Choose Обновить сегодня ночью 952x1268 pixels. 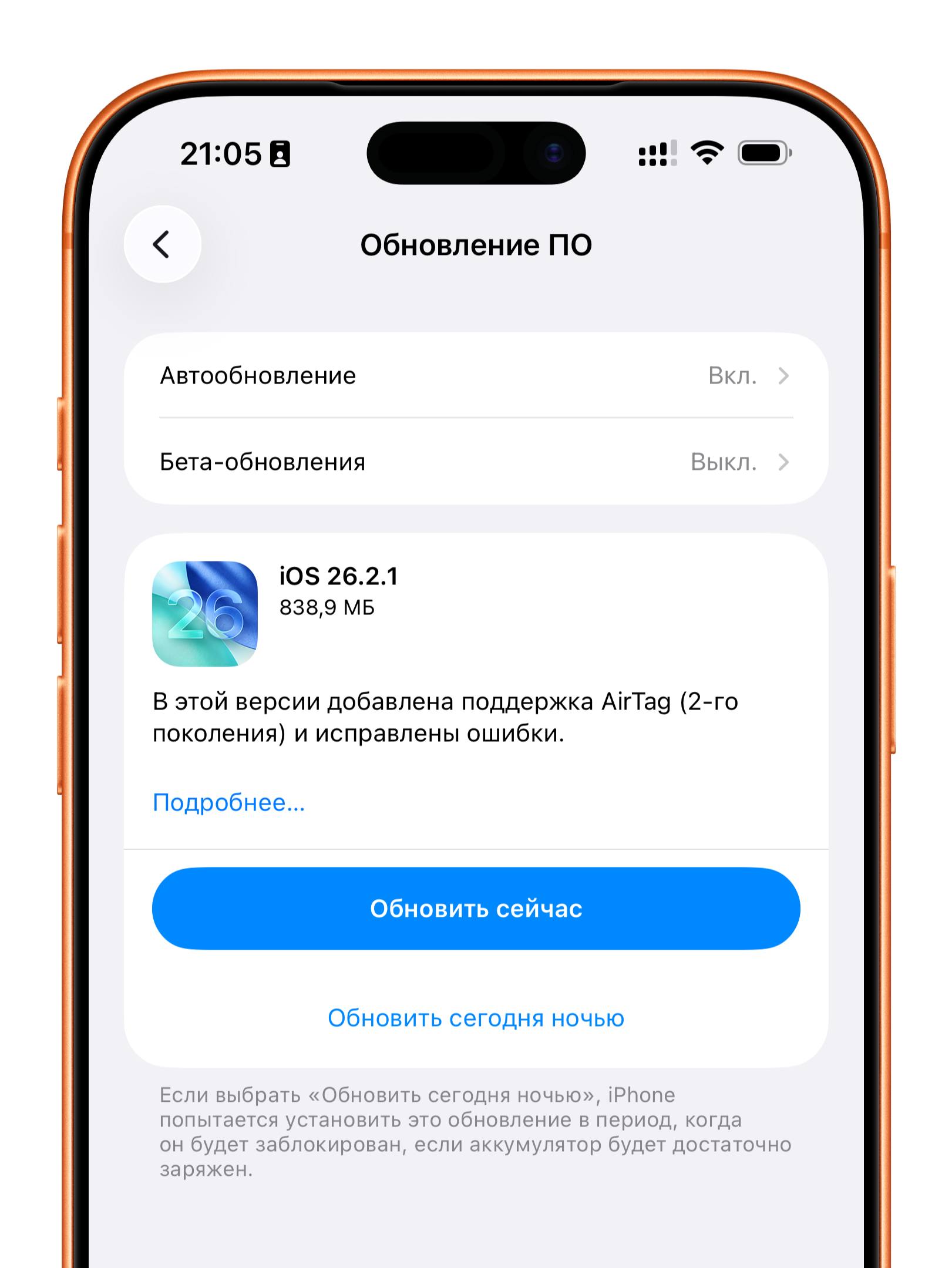(476, 1018)
